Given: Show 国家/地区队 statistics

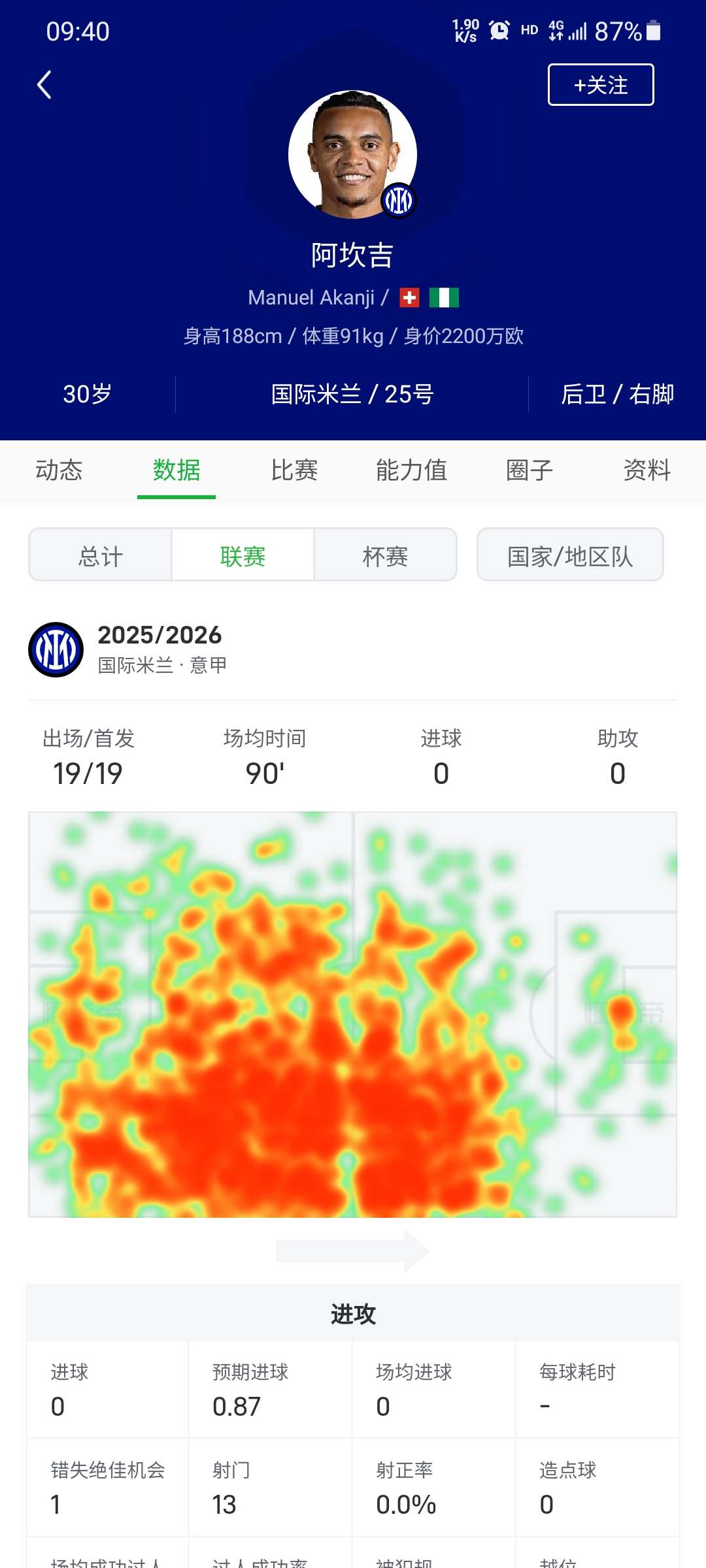Looking at the screenshot, I should (570, 556).
